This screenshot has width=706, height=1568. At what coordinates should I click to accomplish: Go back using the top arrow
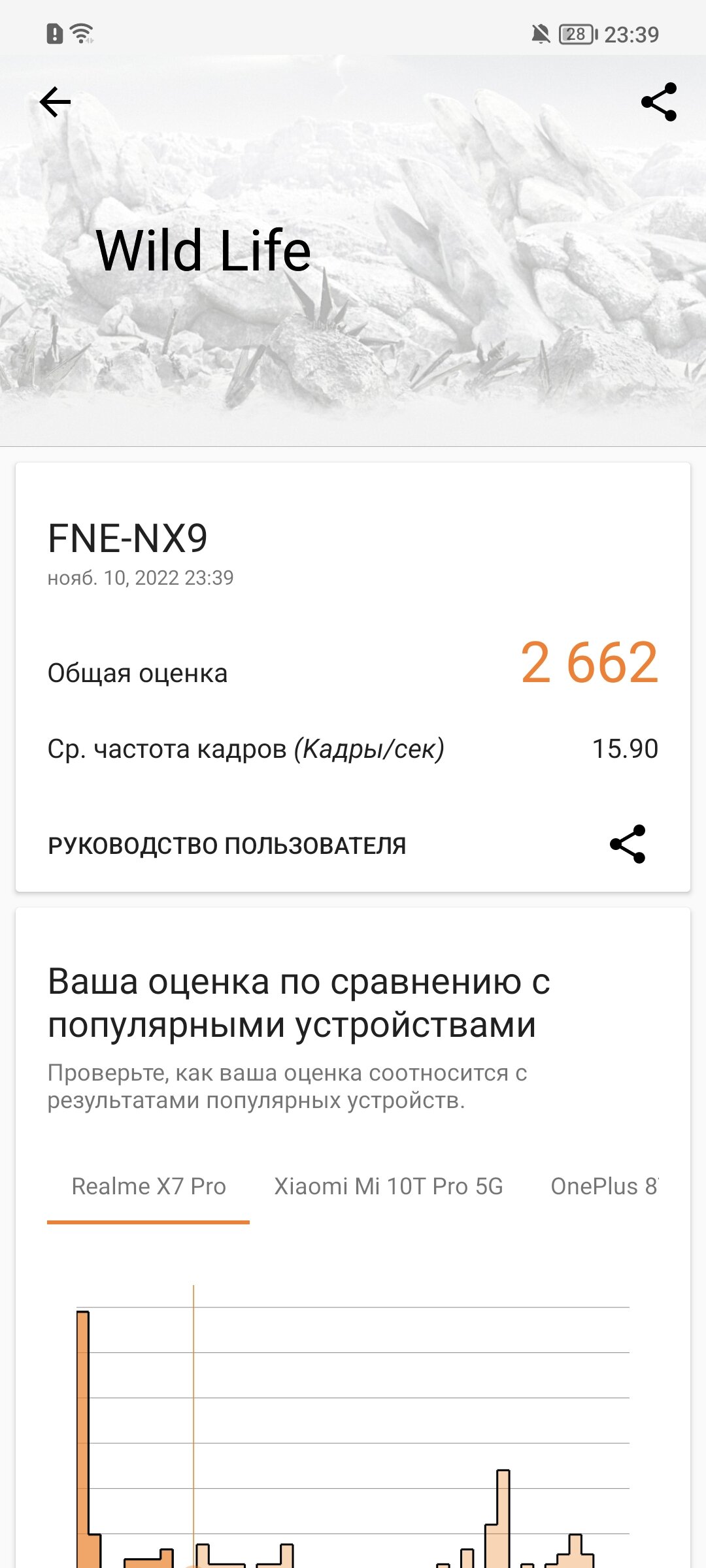click(x=55, y=102)
